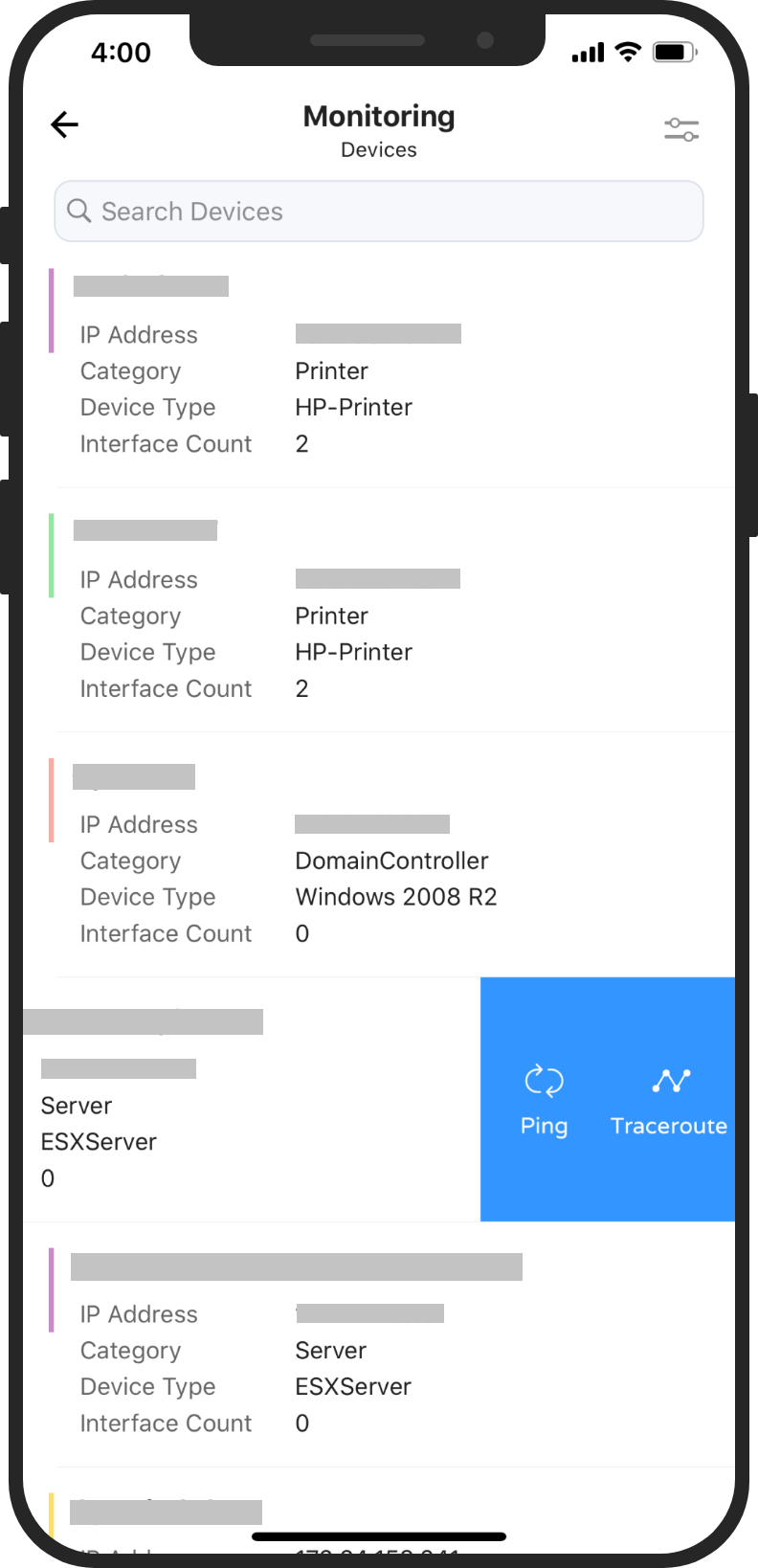
Task: Go back using the arrow icon
Action: tap(64, 124)
